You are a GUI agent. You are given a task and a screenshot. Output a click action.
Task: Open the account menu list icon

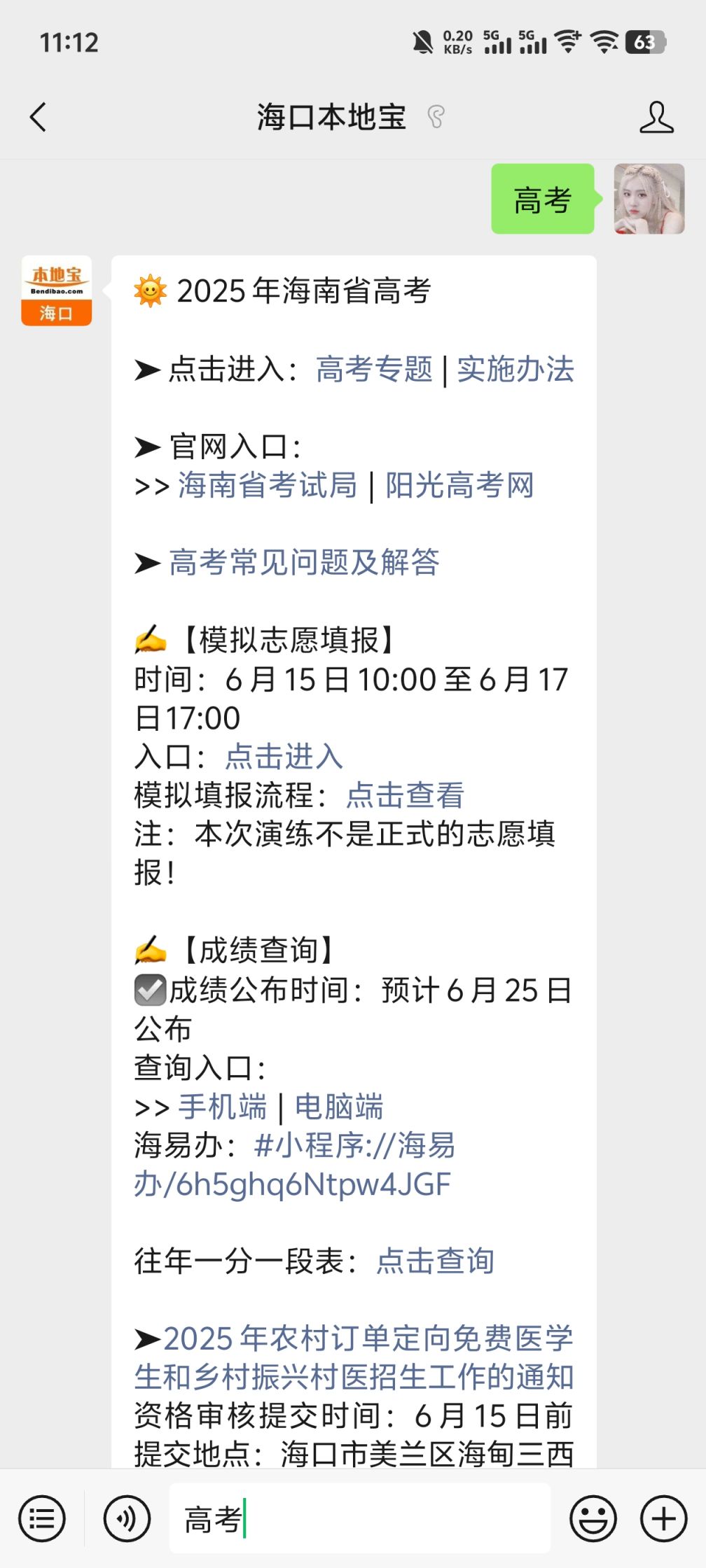coord(42,1518)
